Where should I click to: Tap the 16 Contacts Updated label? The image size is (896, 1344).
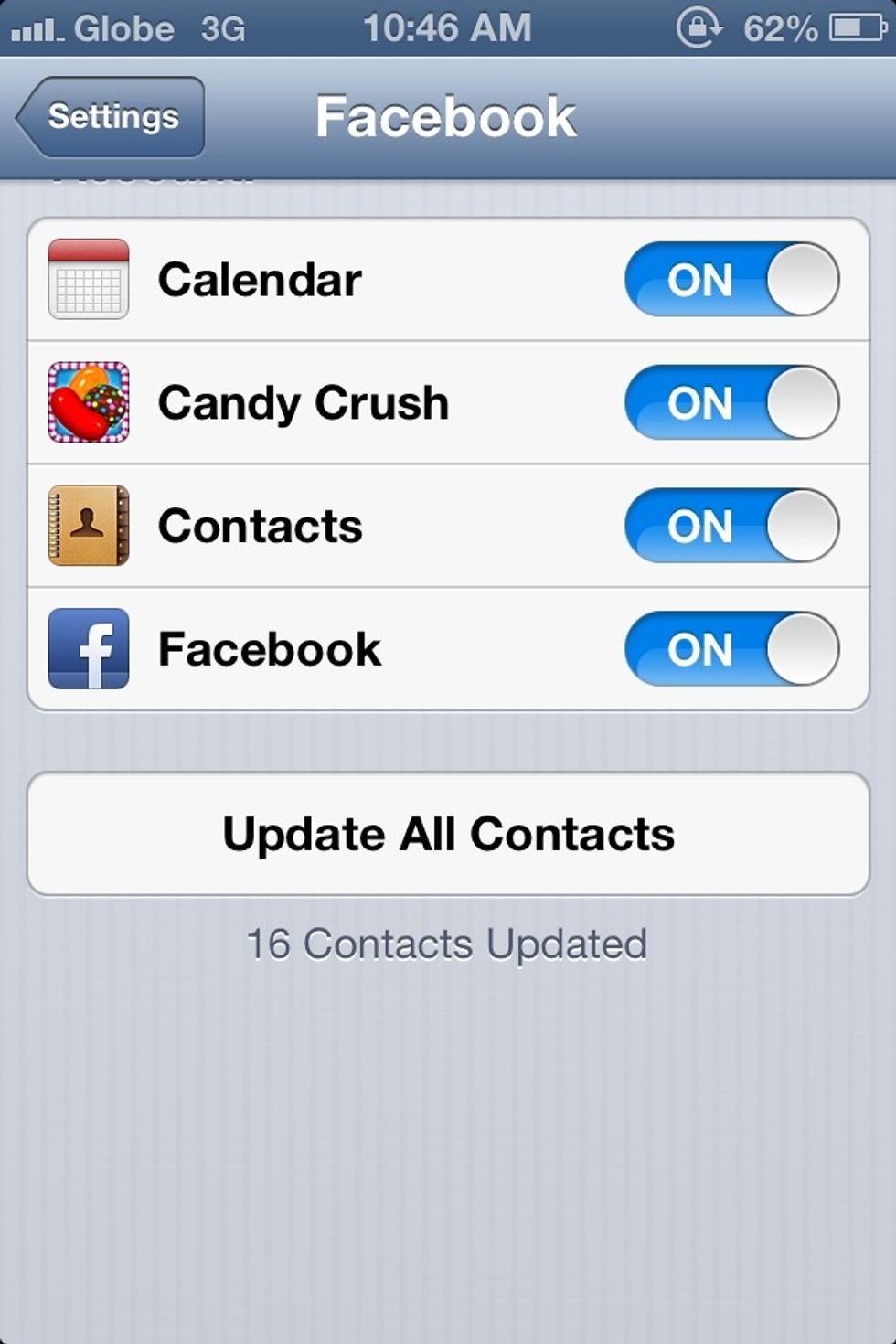tap(447, 944)
